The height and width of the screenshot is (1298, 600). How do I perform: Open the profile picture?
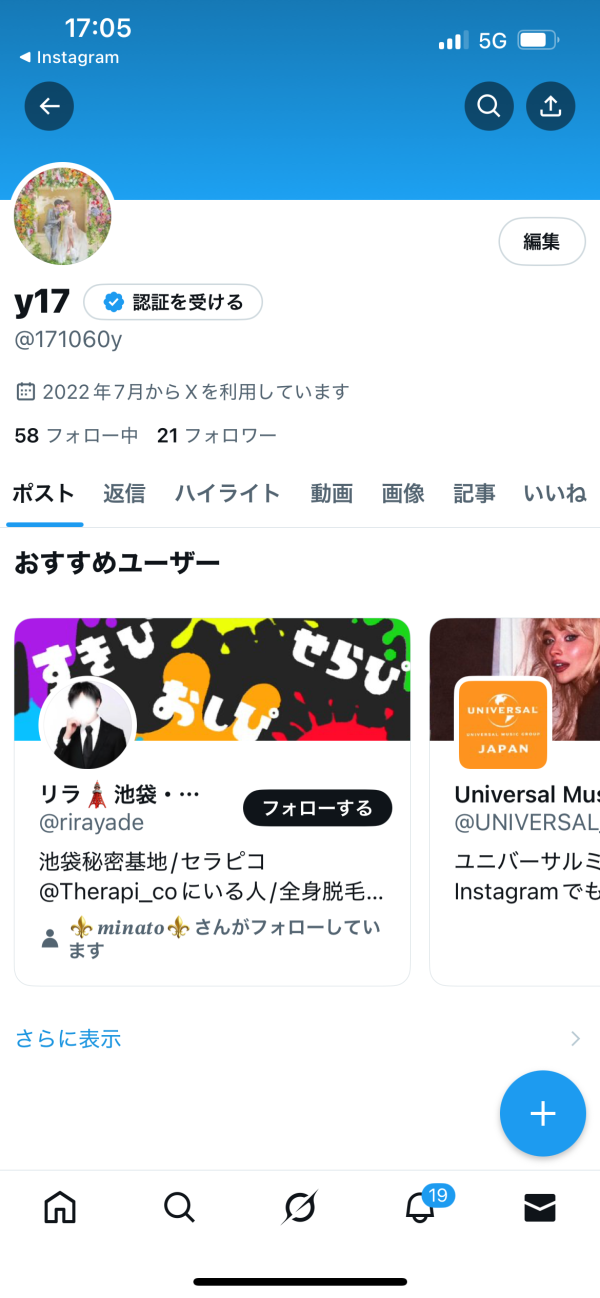[62, 217]
